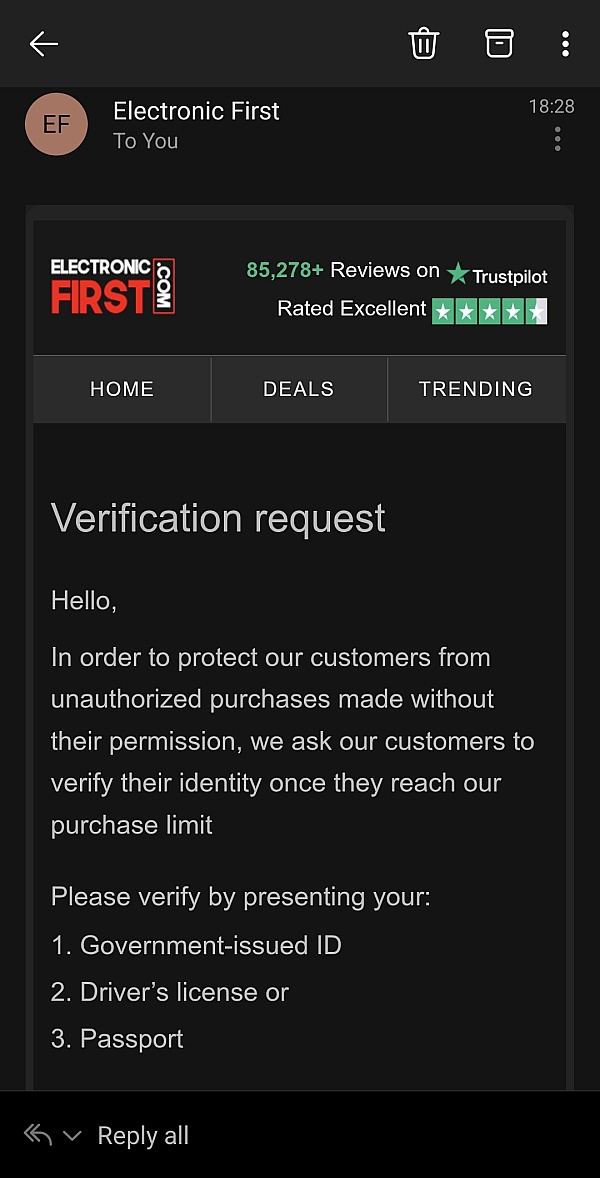The height and width of the screenshot is (1178, 600).
Task: Archive this email
Action: 499,44
